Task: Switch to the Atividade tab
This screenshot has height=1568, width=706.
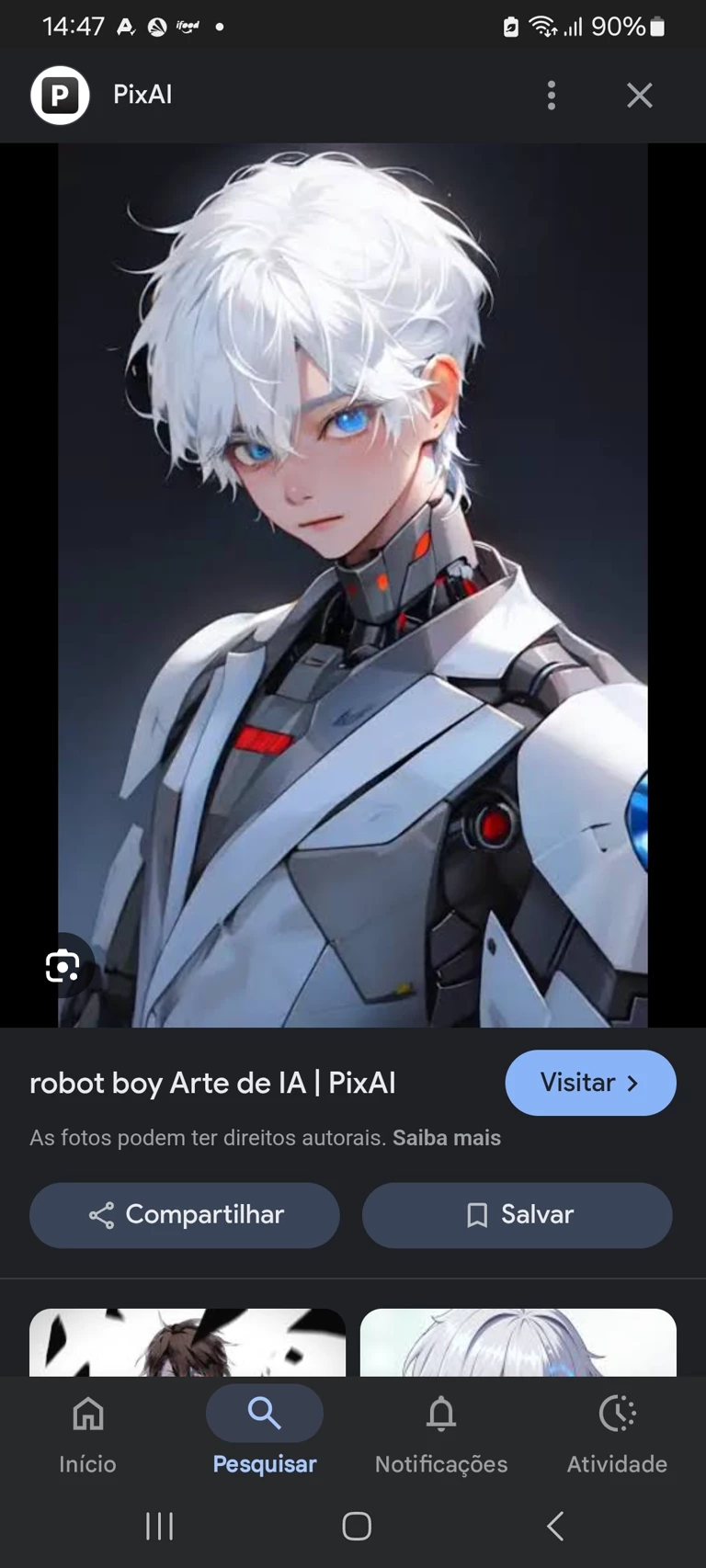Action: point(617,1432)
